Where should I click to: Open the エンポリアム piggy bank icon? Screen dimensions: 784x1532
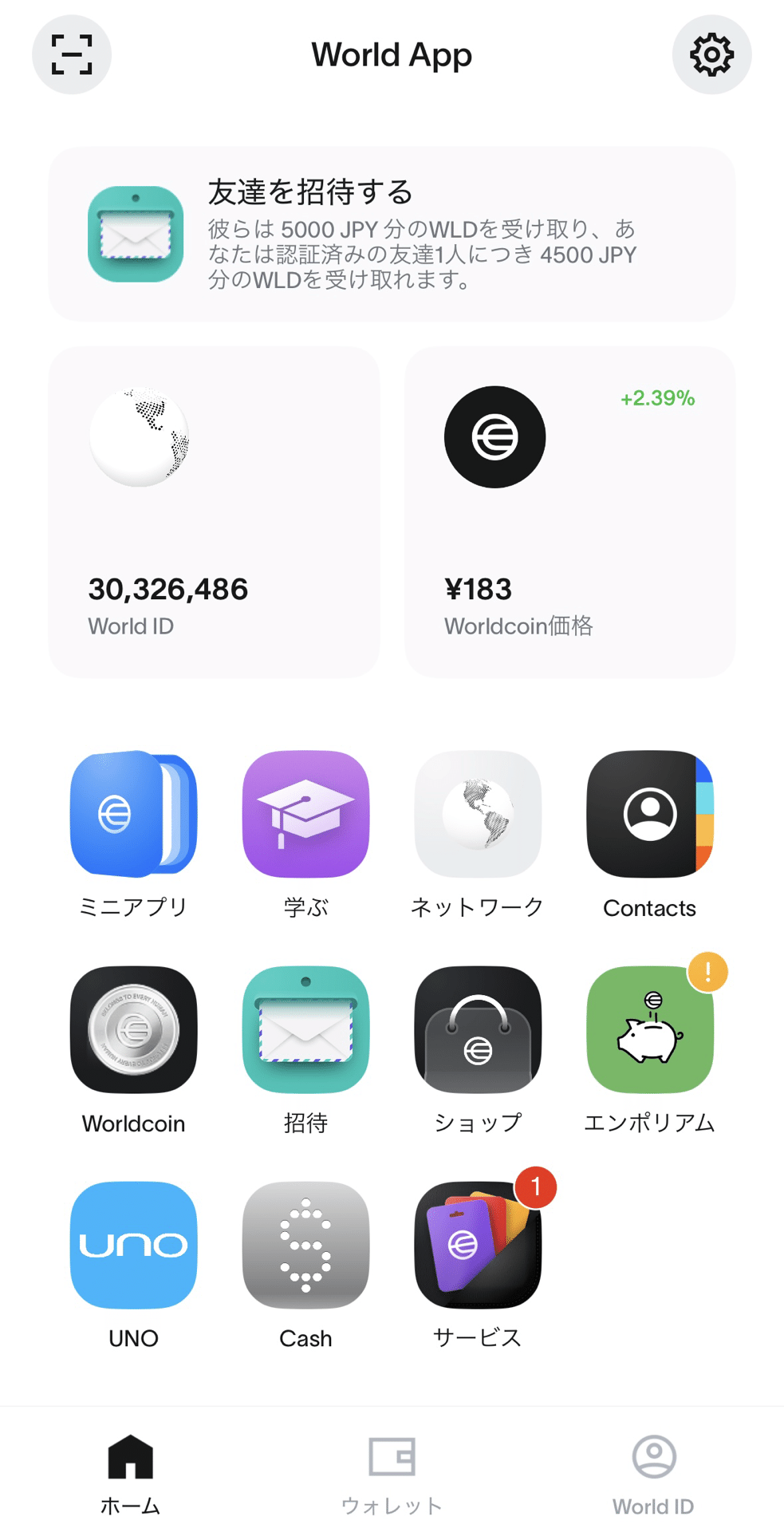(x=650, y=1031)
